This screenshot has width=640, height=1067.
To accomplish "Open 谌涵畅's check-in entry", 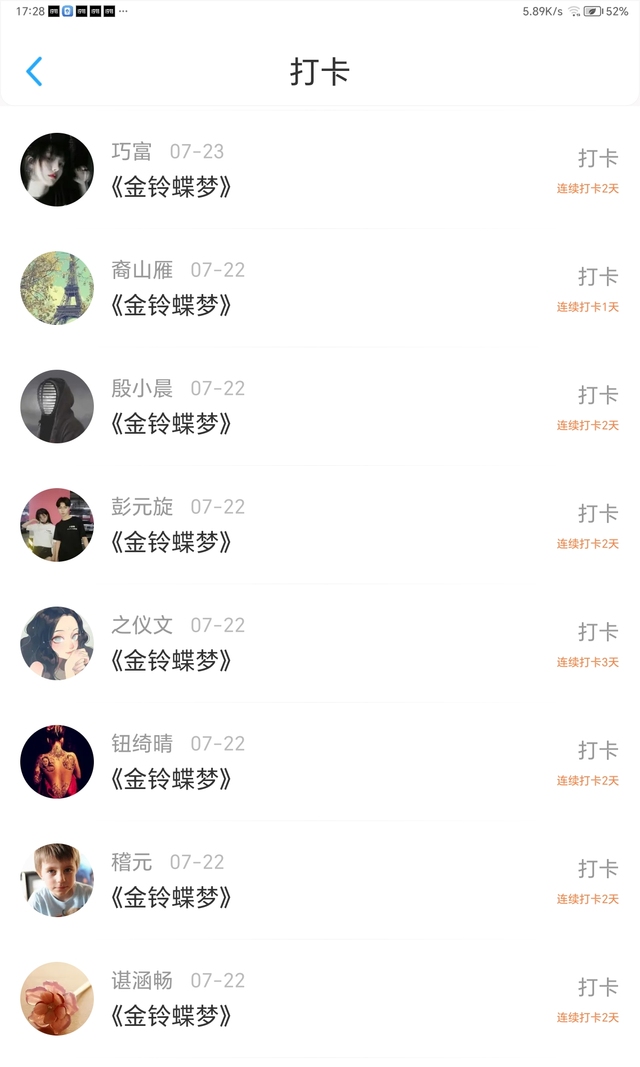I will [320, 999].
